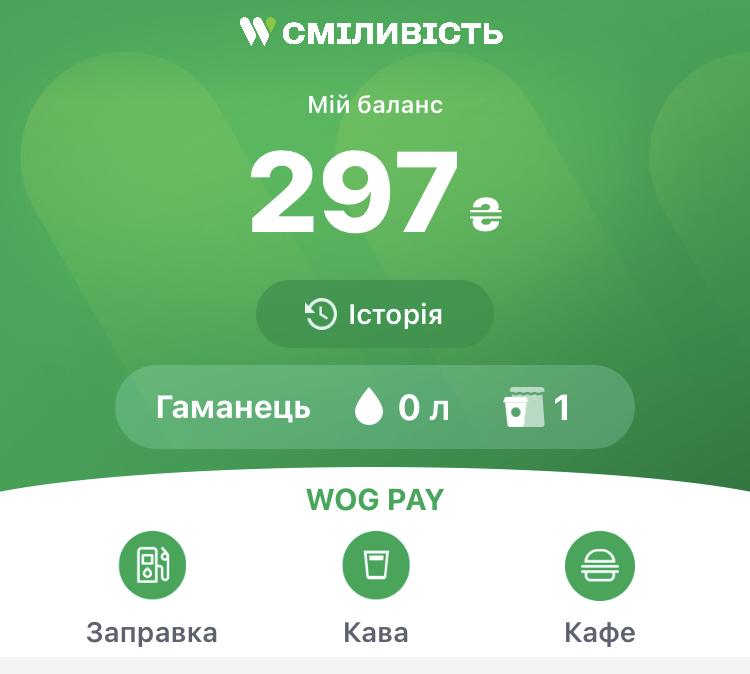Open the Історія balance history

coord(374,315)
